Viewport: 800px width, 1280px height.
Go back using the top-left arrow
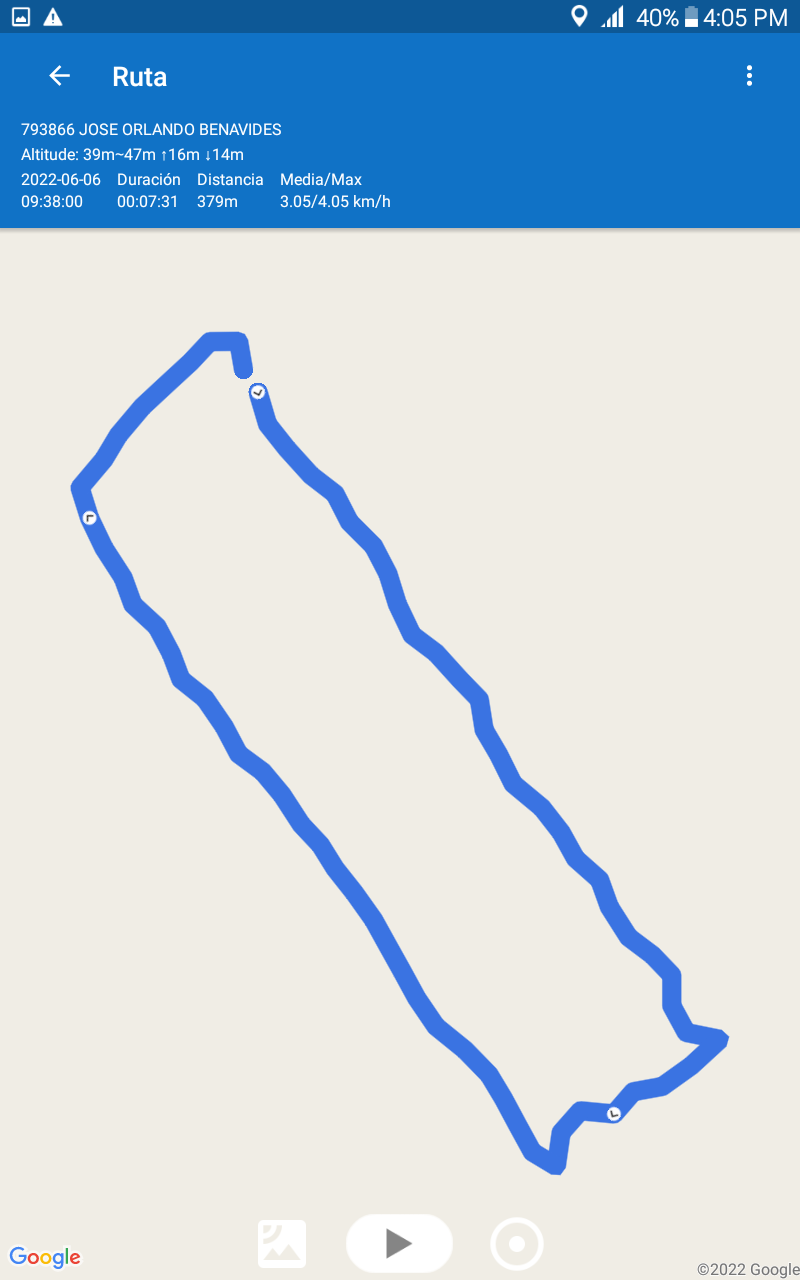click(x=59, y=76)
